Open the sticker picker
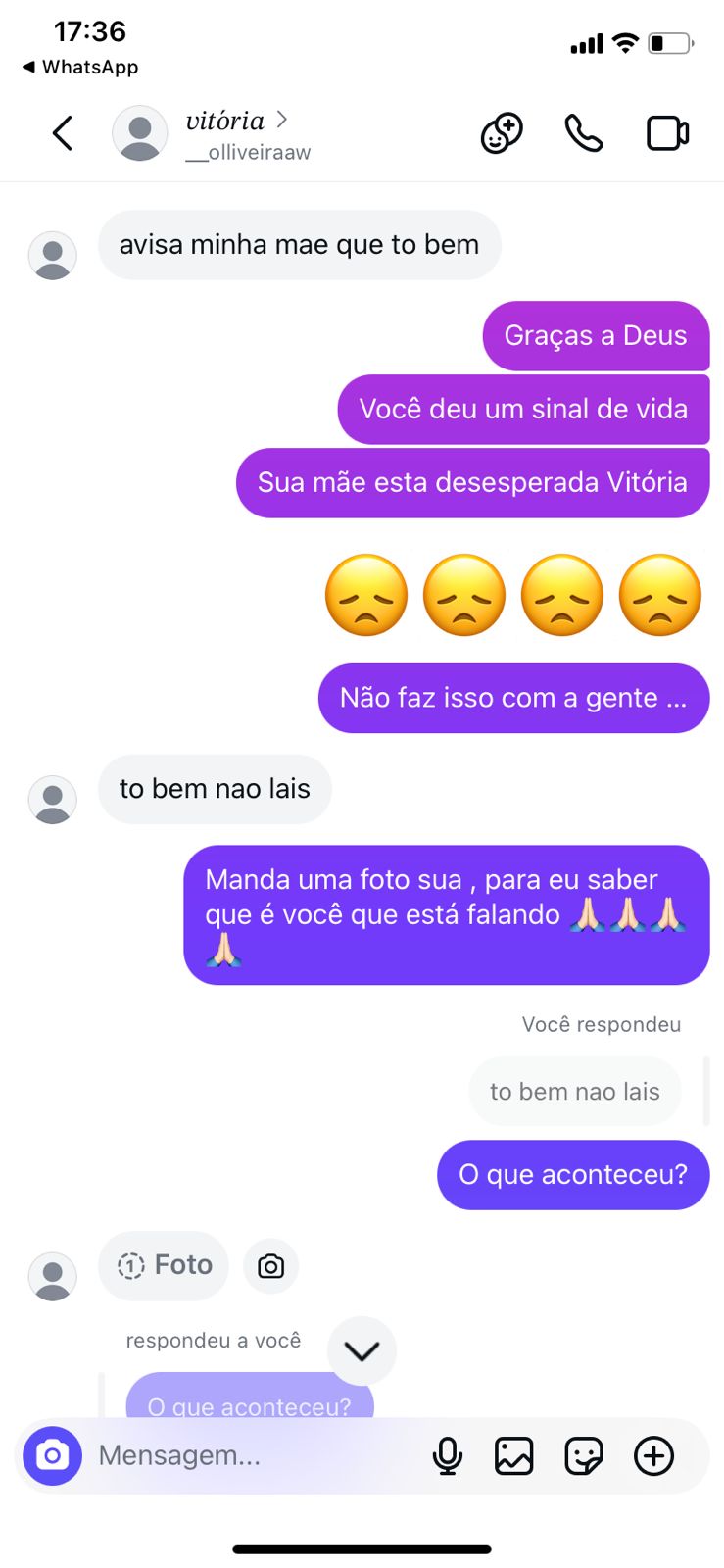 pyautogui.click(x=584, y=1455)
